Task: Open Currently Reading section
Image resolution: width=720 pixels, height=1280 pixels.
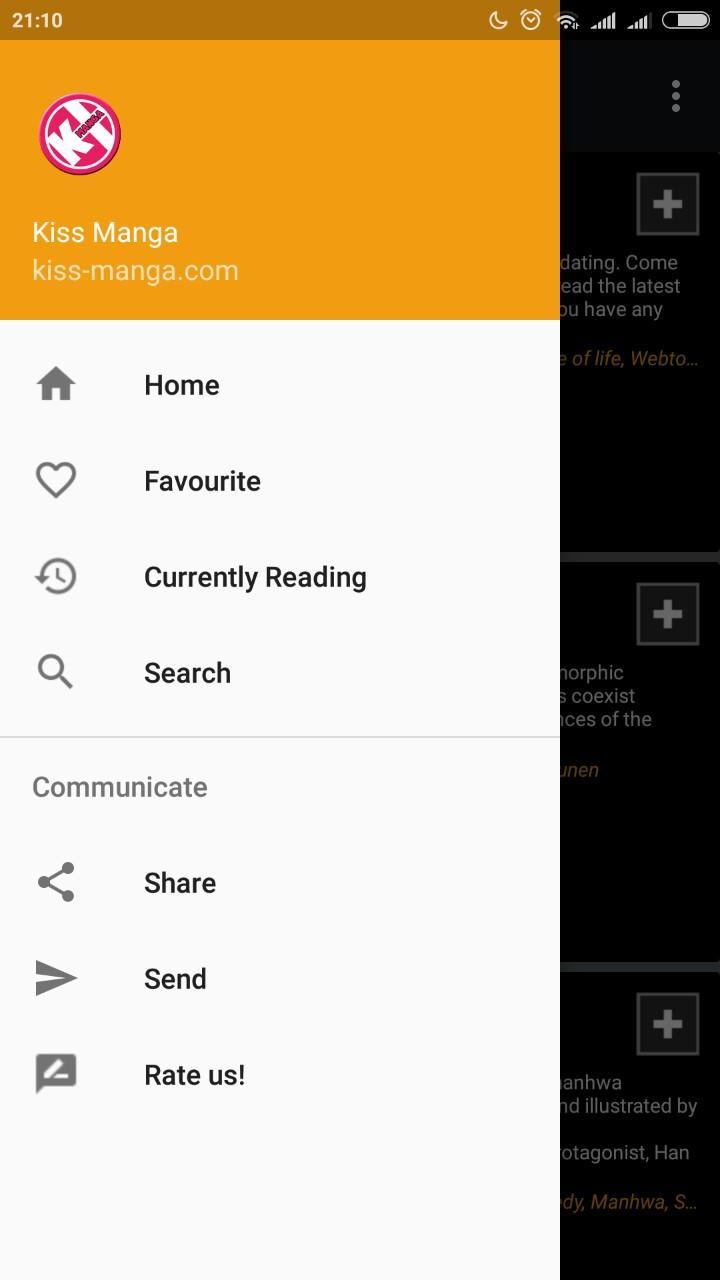Action: click(x=255, y=577)
